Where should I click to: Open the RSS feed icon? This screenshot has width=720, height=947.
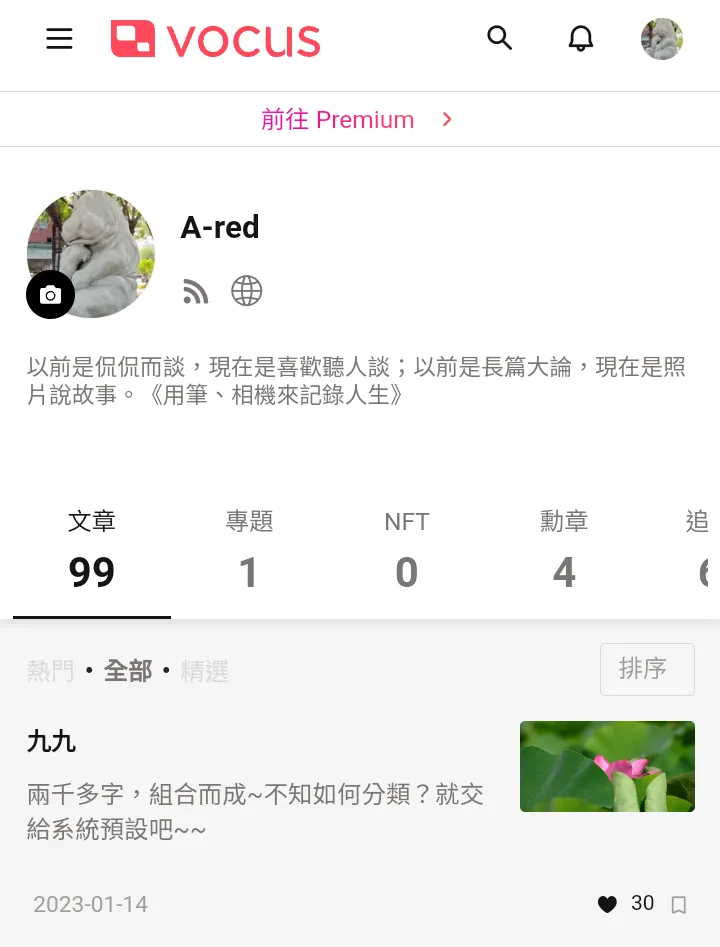coord(196,291)
